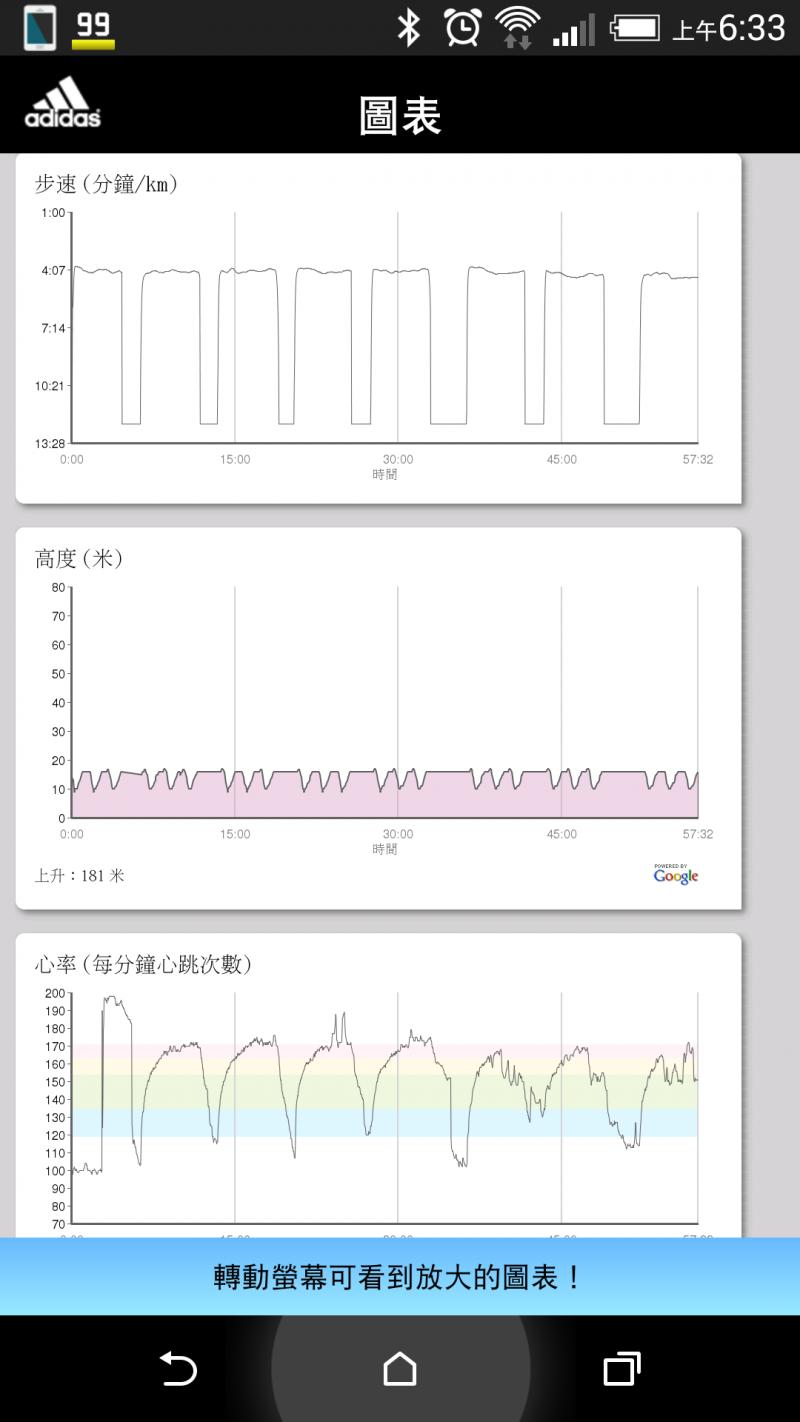Image resolution: width=800 pixels, height=1422 pixels.
Task: Dismiss the rotate-screen hint banner
Action: pos(400,1276)
